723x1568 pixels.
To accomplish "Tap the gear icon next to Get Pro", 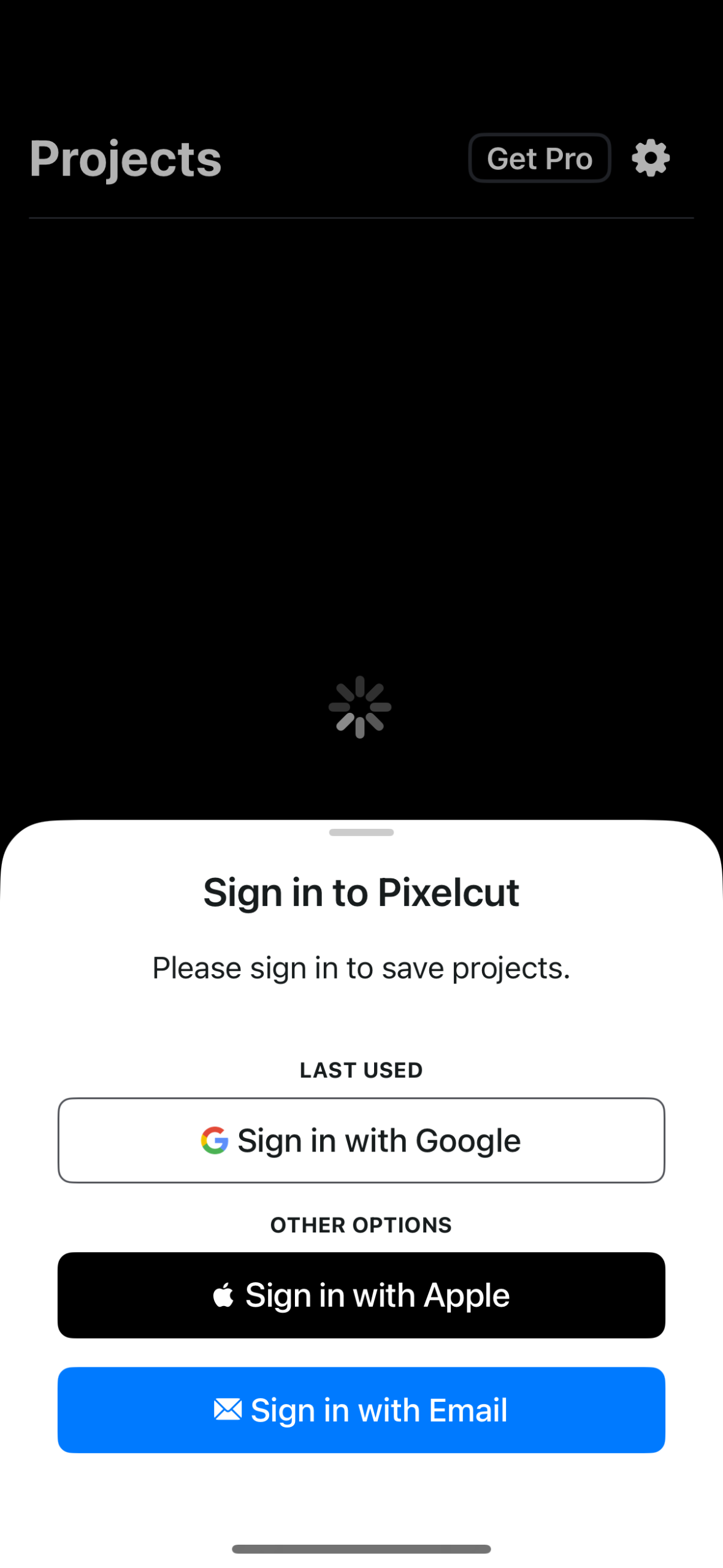I will click(650, 158).
